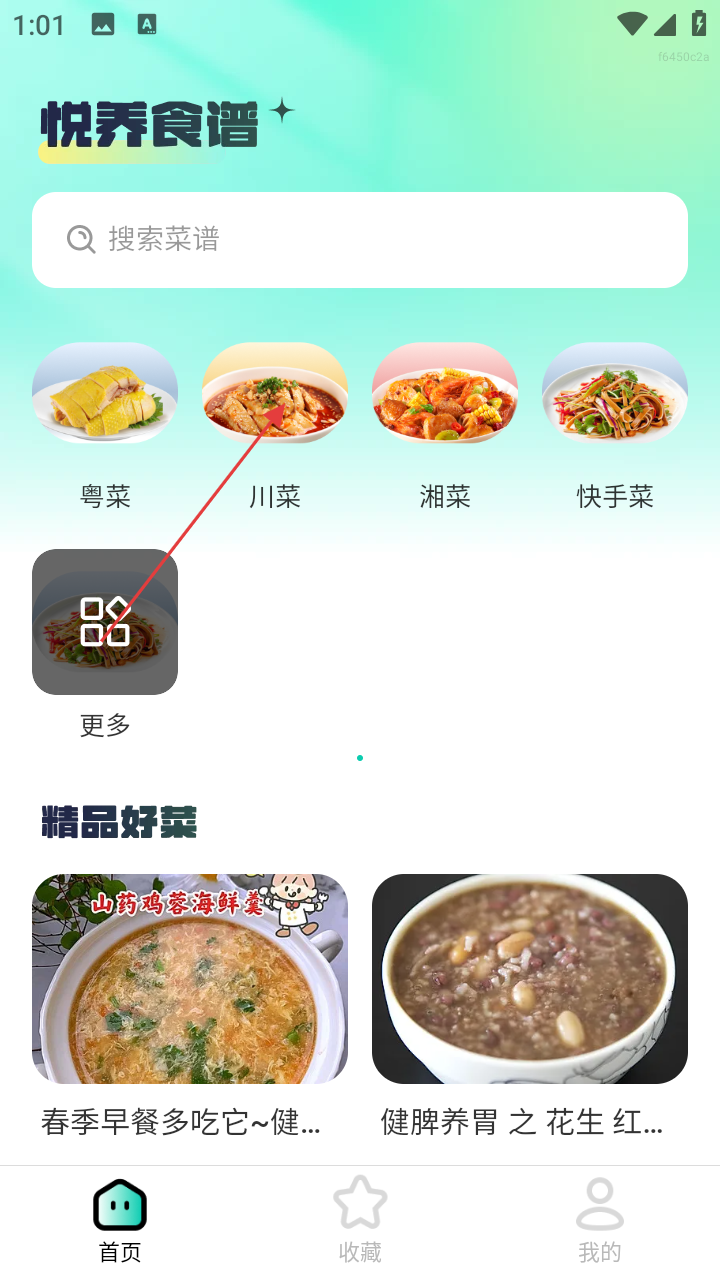Go to the 我的 tab
Screen dimensions: 720x1280
(600, 1218)
